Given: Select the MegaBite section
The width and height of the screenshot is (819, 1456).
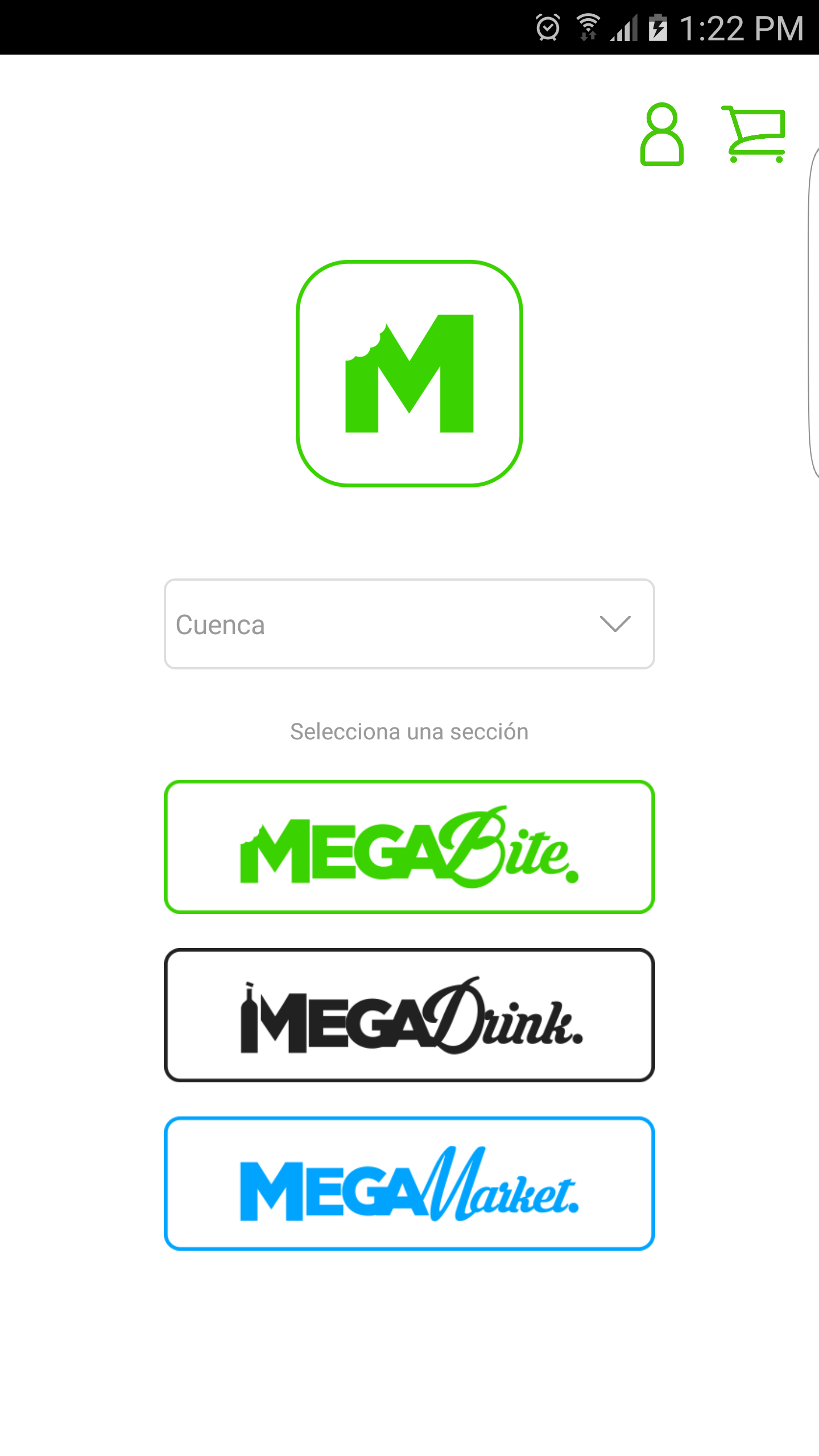Looking at the screenshot, I should point(409,846).
